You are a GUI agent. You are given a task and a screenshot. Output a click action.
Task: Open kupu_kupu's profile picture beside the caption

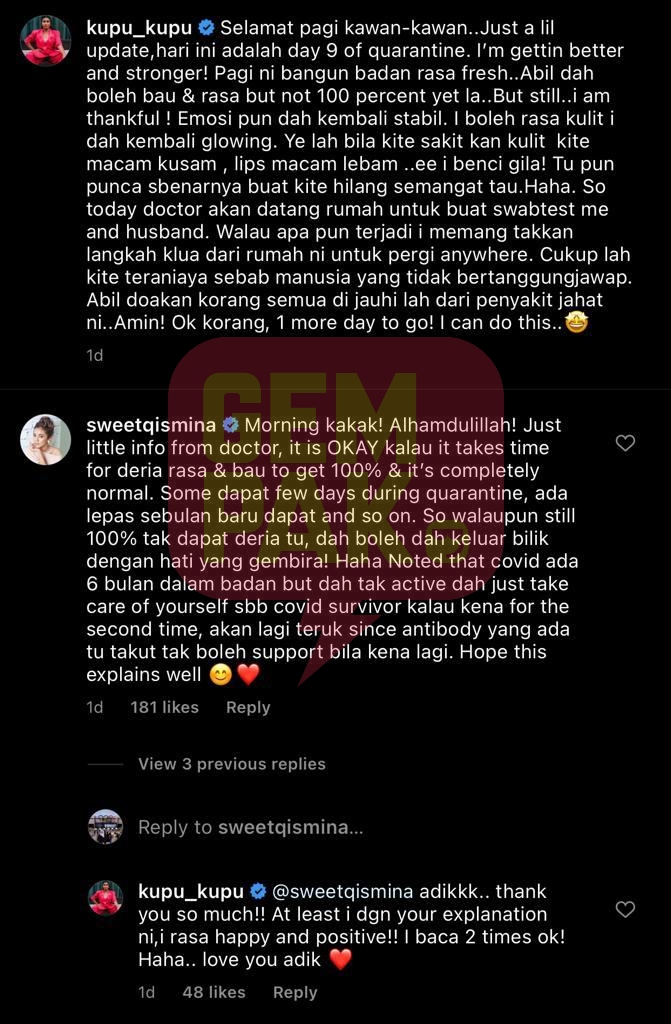(46, 40)
